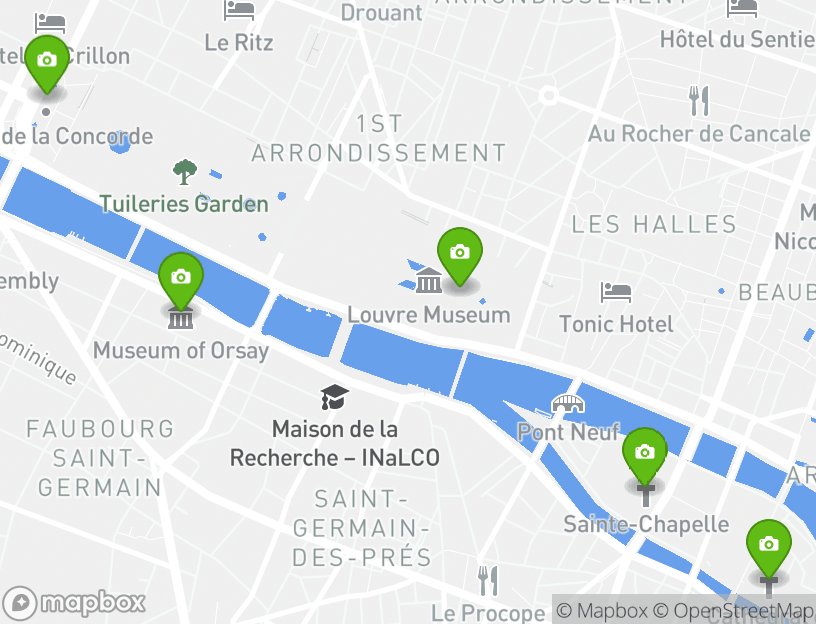Tap the camera marker at Louvre Museum
The image size is (816, 624).
[459, 253]
